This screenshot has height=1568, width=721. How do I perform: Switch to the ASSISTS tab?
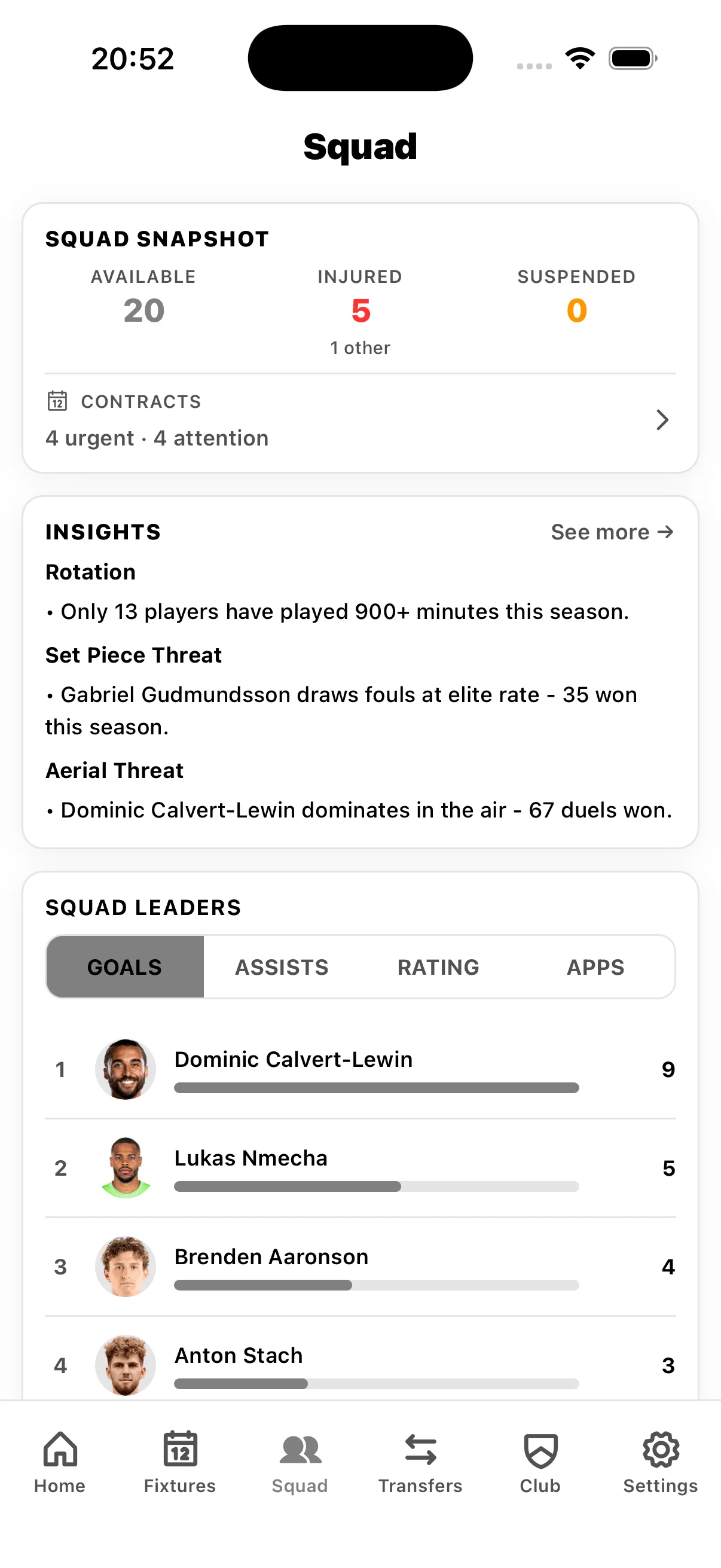pyautogui.click(x=281, y=966)
